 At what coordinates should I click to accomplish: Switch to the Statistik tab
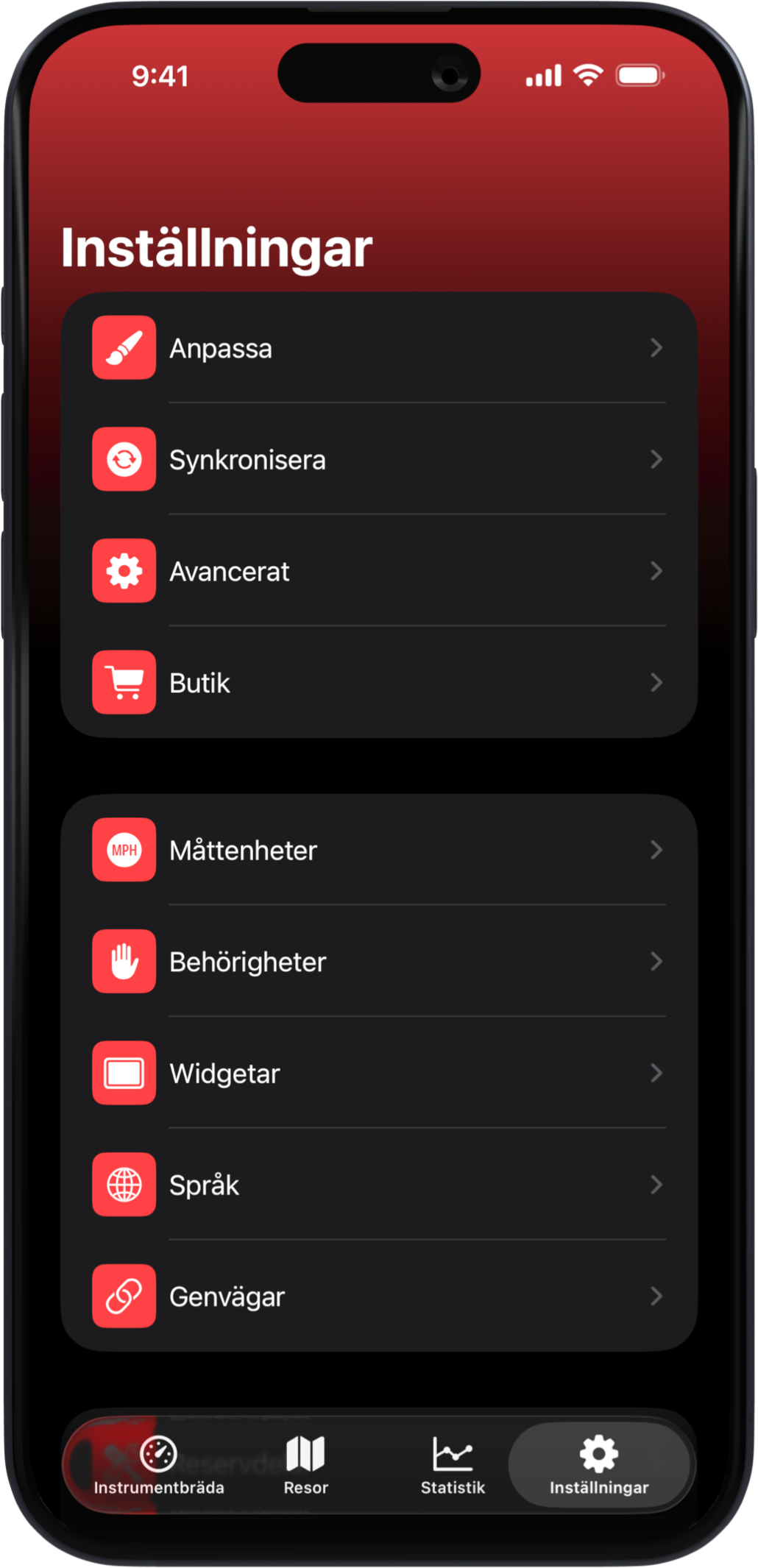[453, 1466]
